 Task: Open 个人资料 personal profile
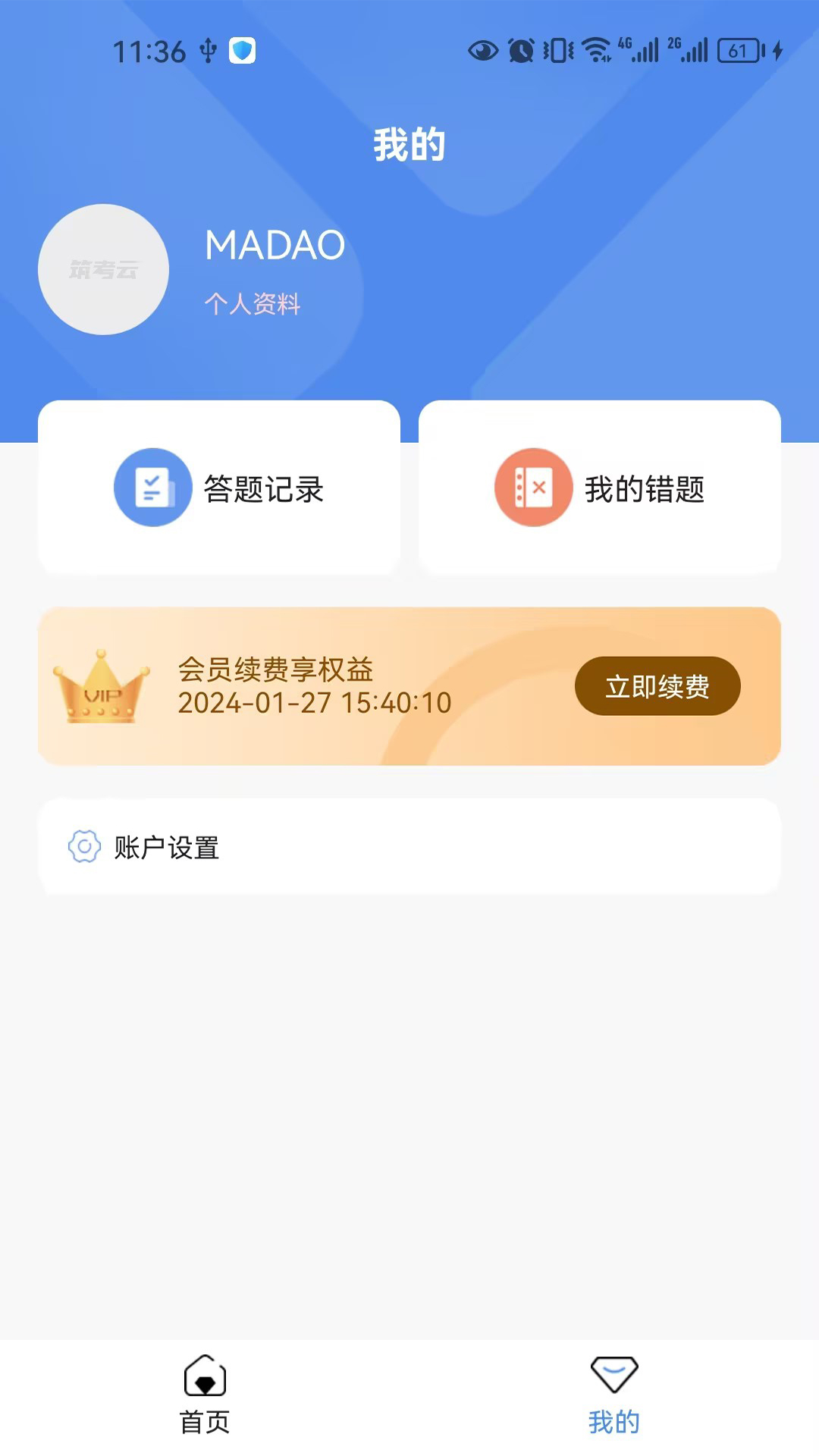pos(253,305)
